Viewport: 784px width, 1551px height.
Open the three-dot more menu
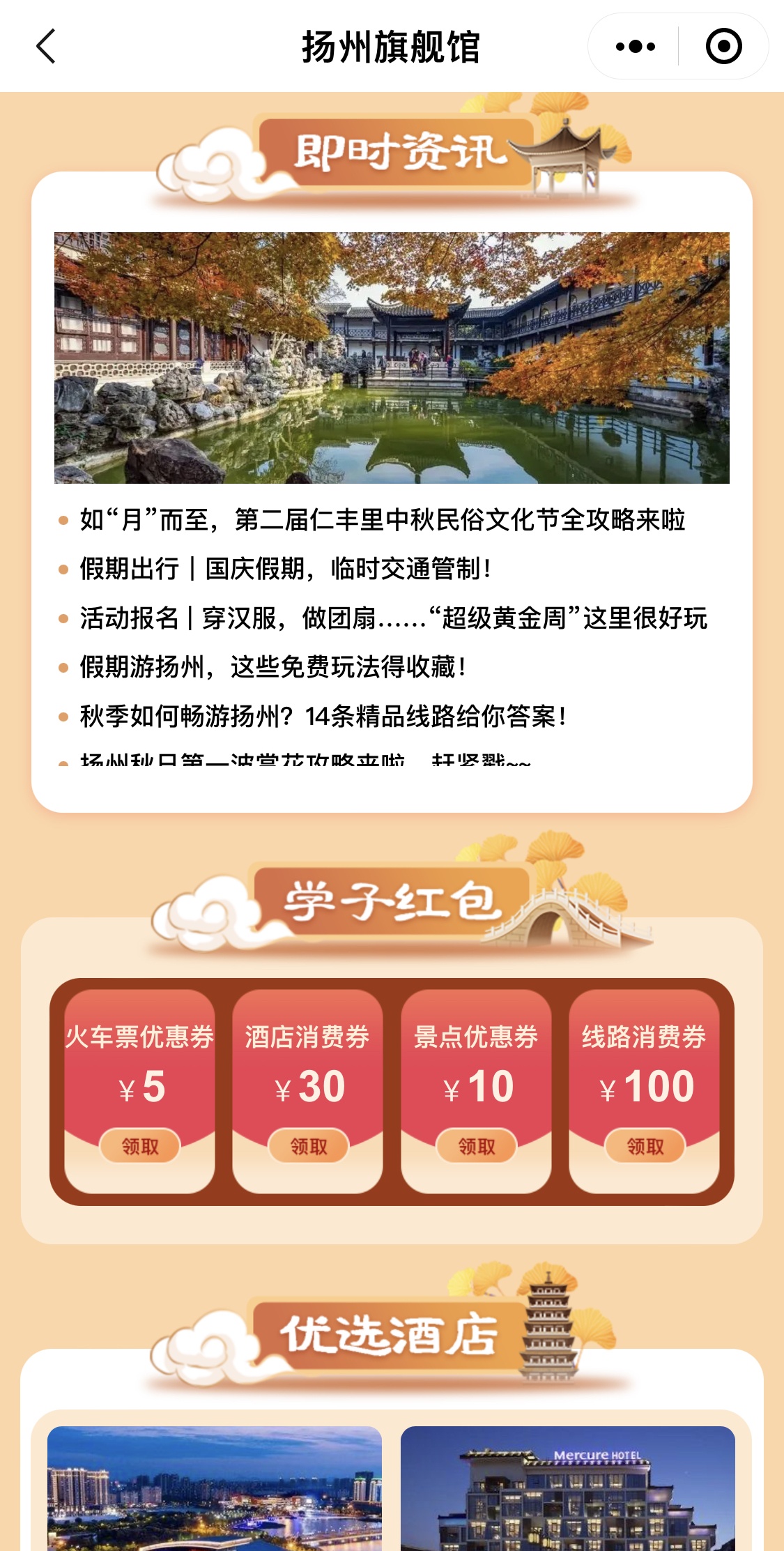click(x=635, y=47)
